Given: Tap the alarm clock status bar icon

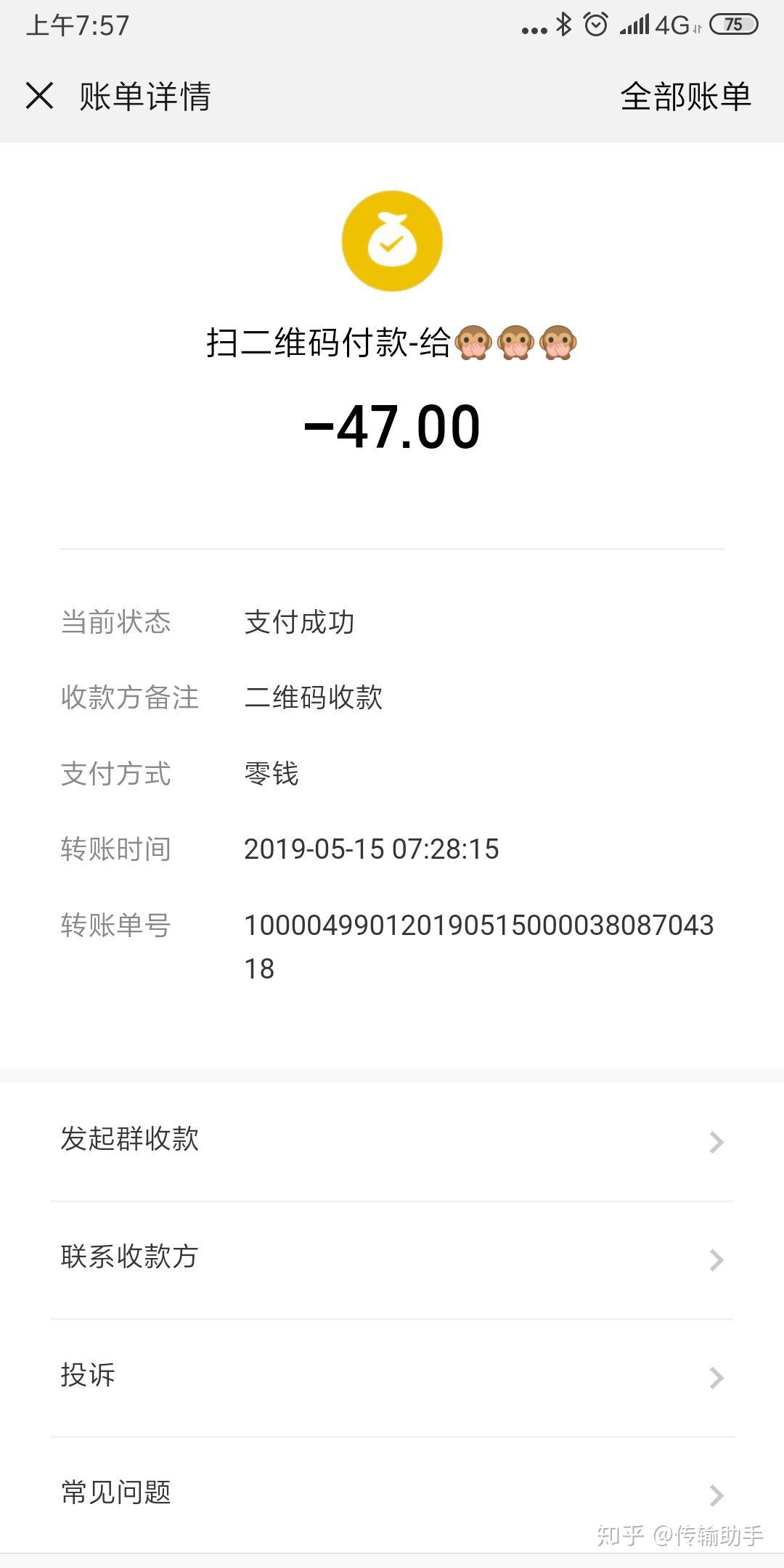Looking at the screenshot, I should point(595,24).
